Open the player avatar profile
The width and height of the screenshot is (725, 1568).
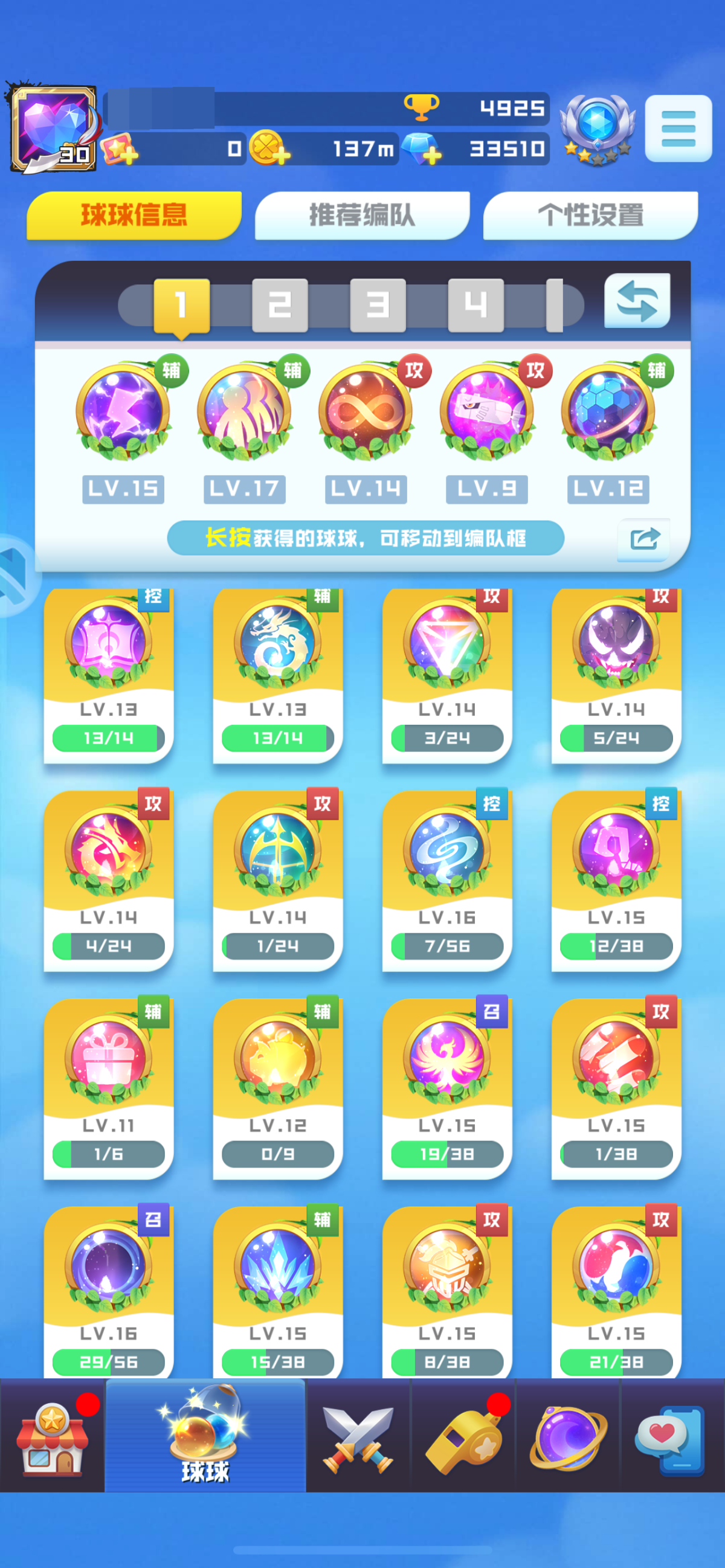(54, 129)
